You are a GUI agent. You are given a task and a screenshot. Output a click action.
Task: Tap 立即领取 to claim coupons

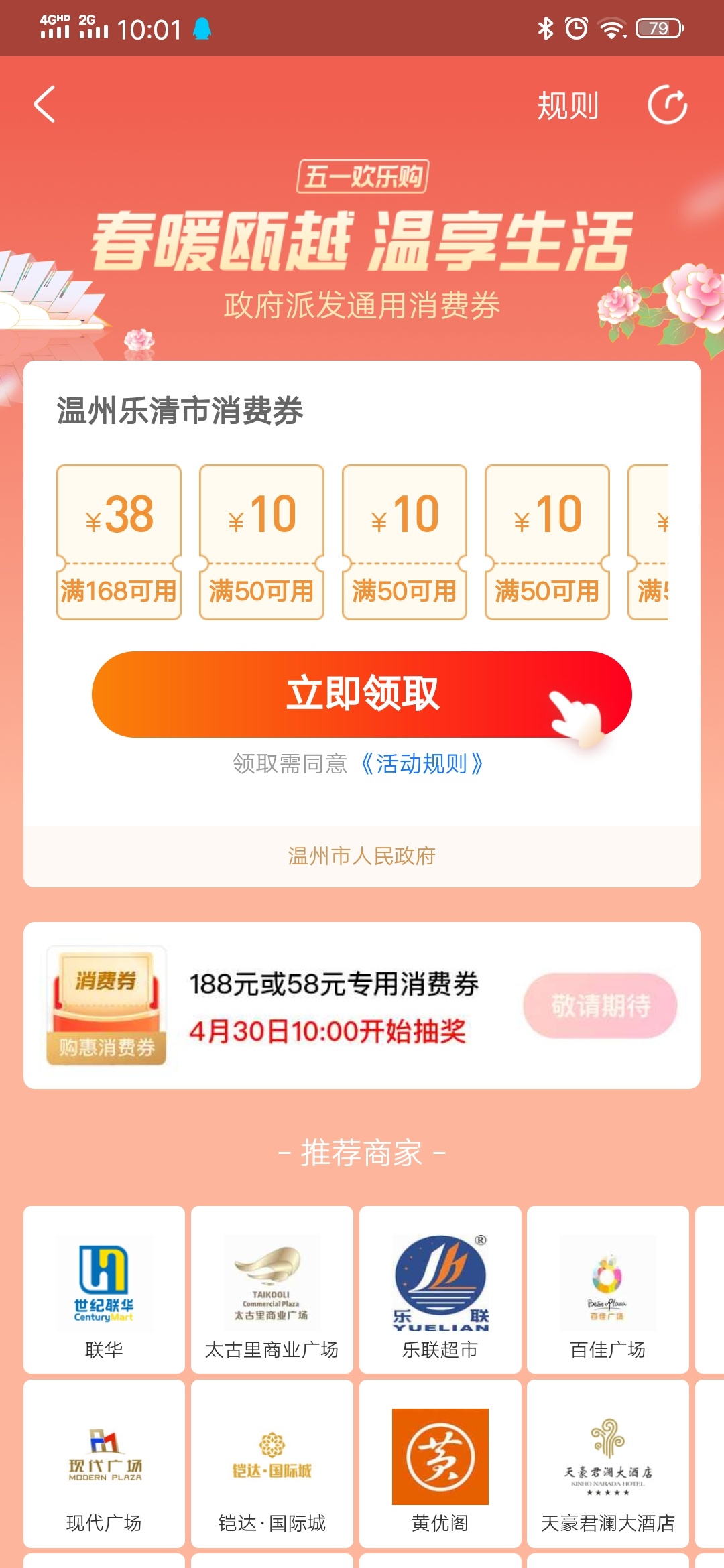point(362,694)
